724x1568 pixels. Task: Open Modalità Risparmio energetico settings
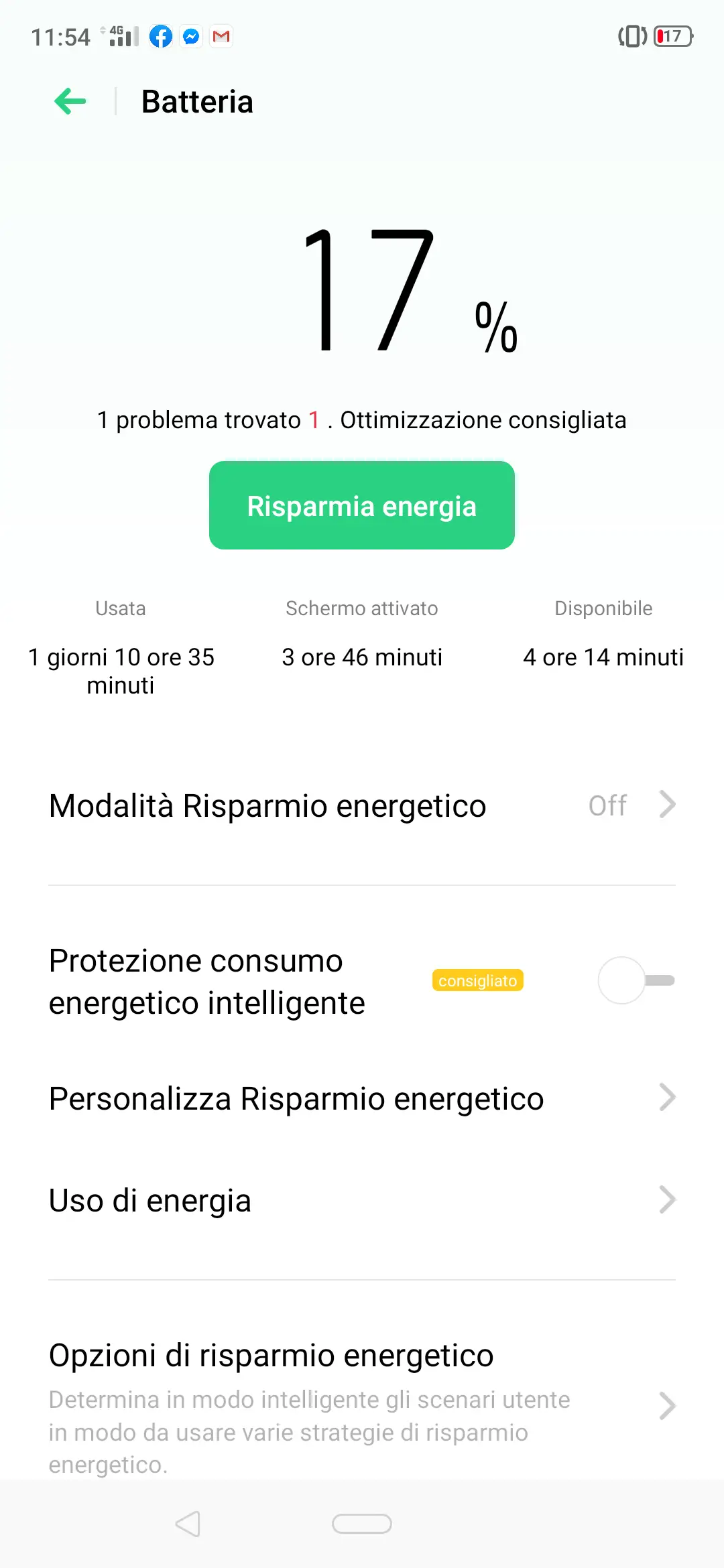[362, 805]
